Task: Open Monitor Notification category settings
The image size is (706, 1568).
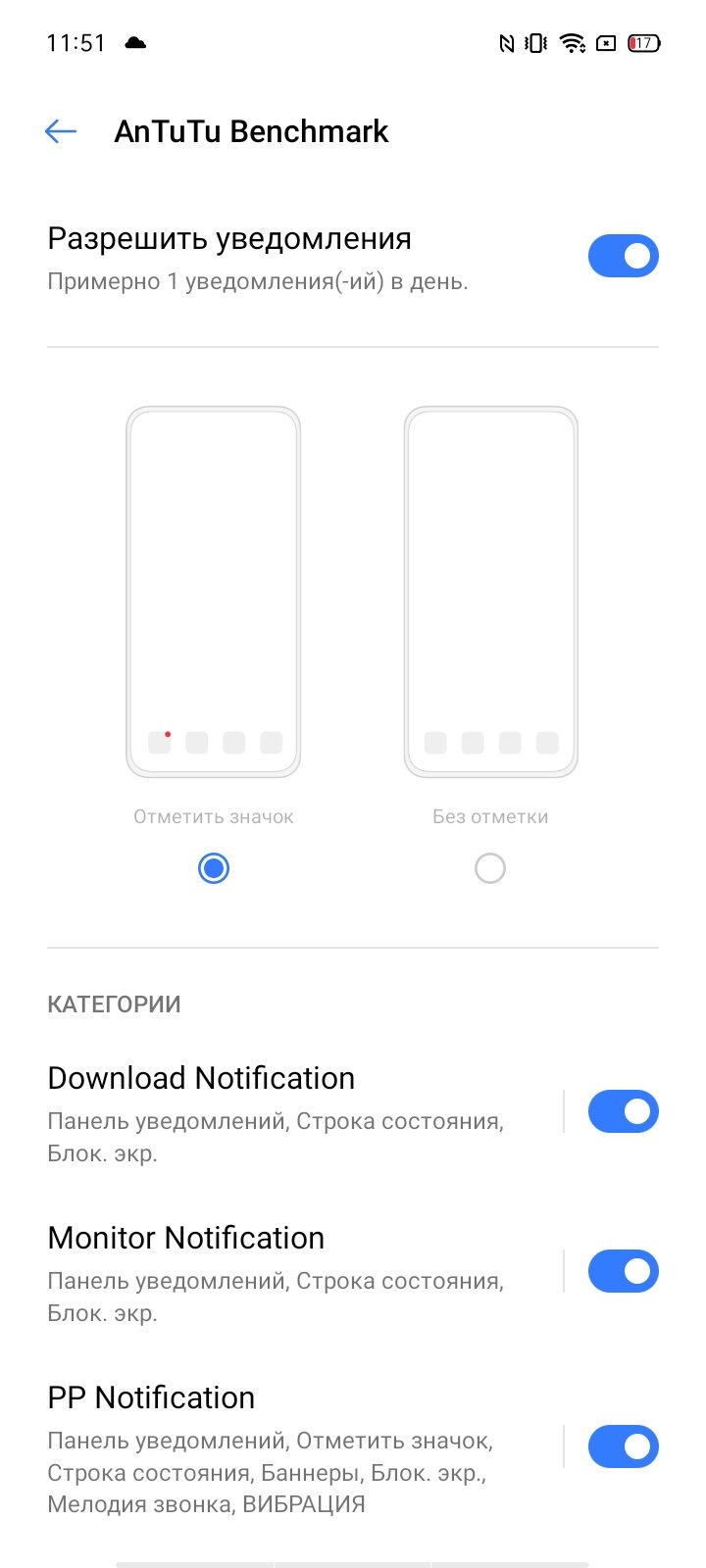Action: 294,1272
